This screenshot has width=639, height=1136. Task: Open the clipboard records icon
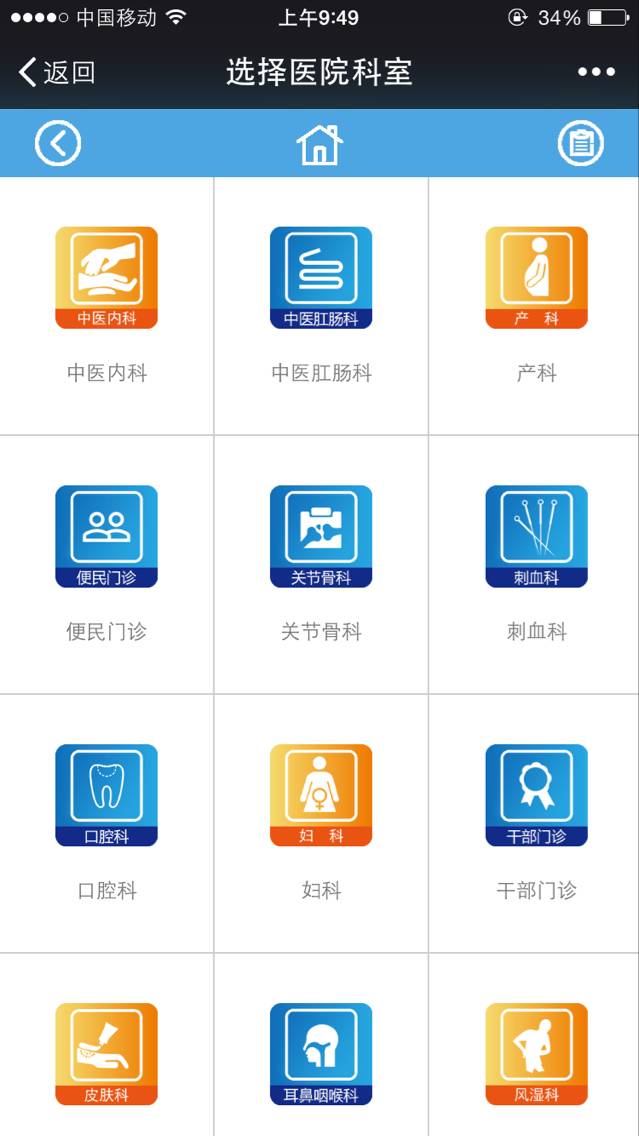pos(581,144)
